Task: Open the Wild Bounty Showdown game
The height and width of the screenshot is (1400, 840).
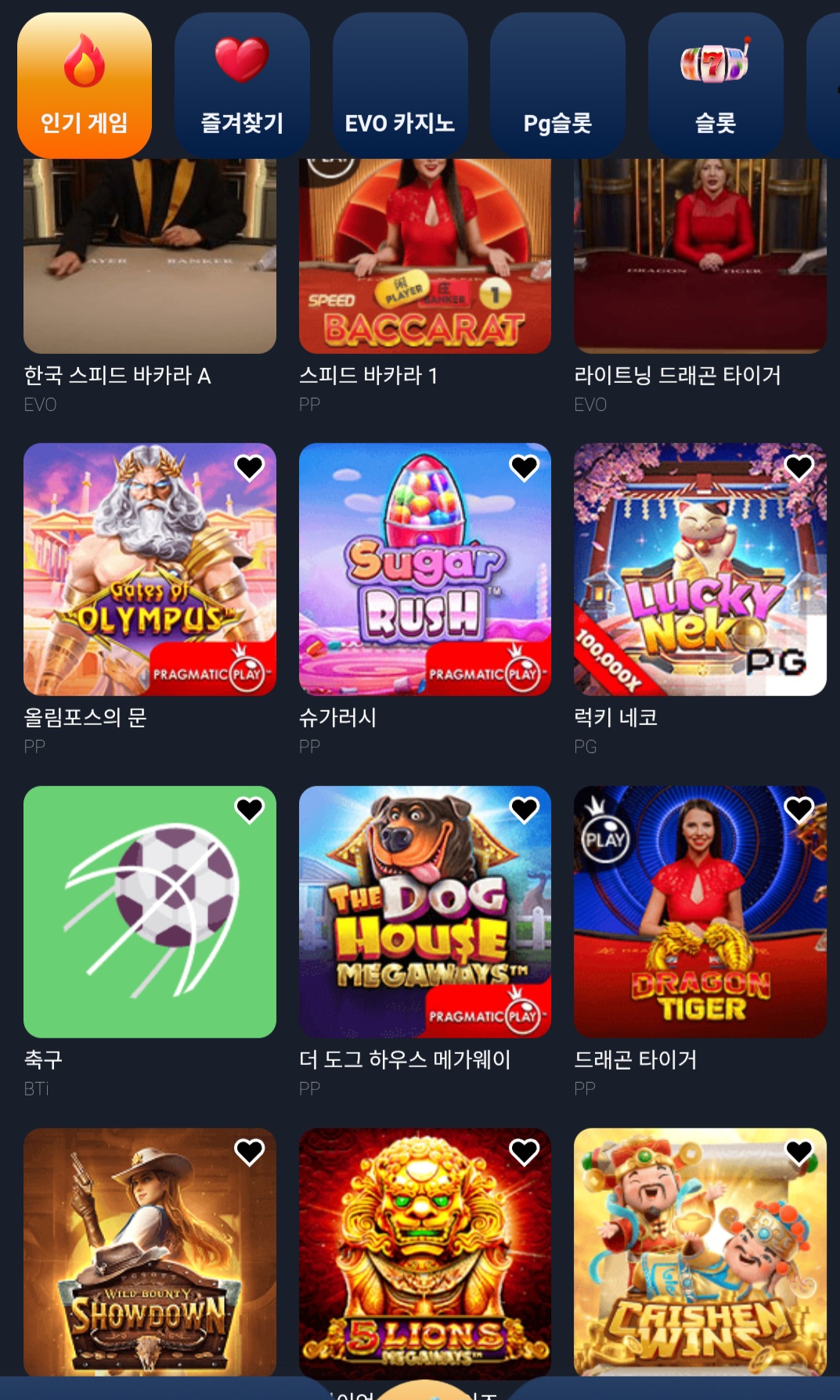Action: 150,1251
